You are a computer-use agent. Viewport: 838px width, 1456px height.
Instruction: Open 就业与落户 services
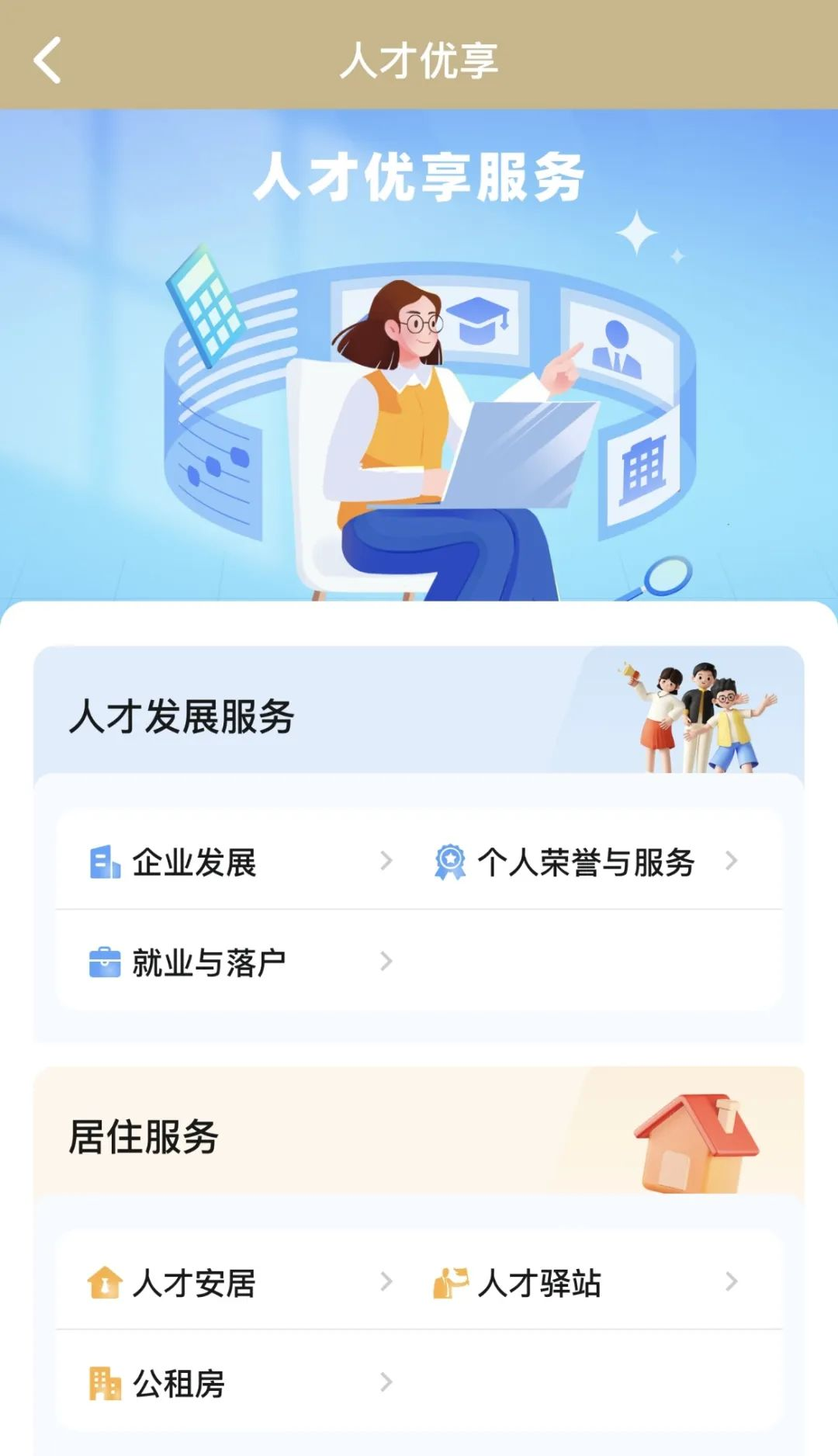pyautogui.click(x=241, y=962)
